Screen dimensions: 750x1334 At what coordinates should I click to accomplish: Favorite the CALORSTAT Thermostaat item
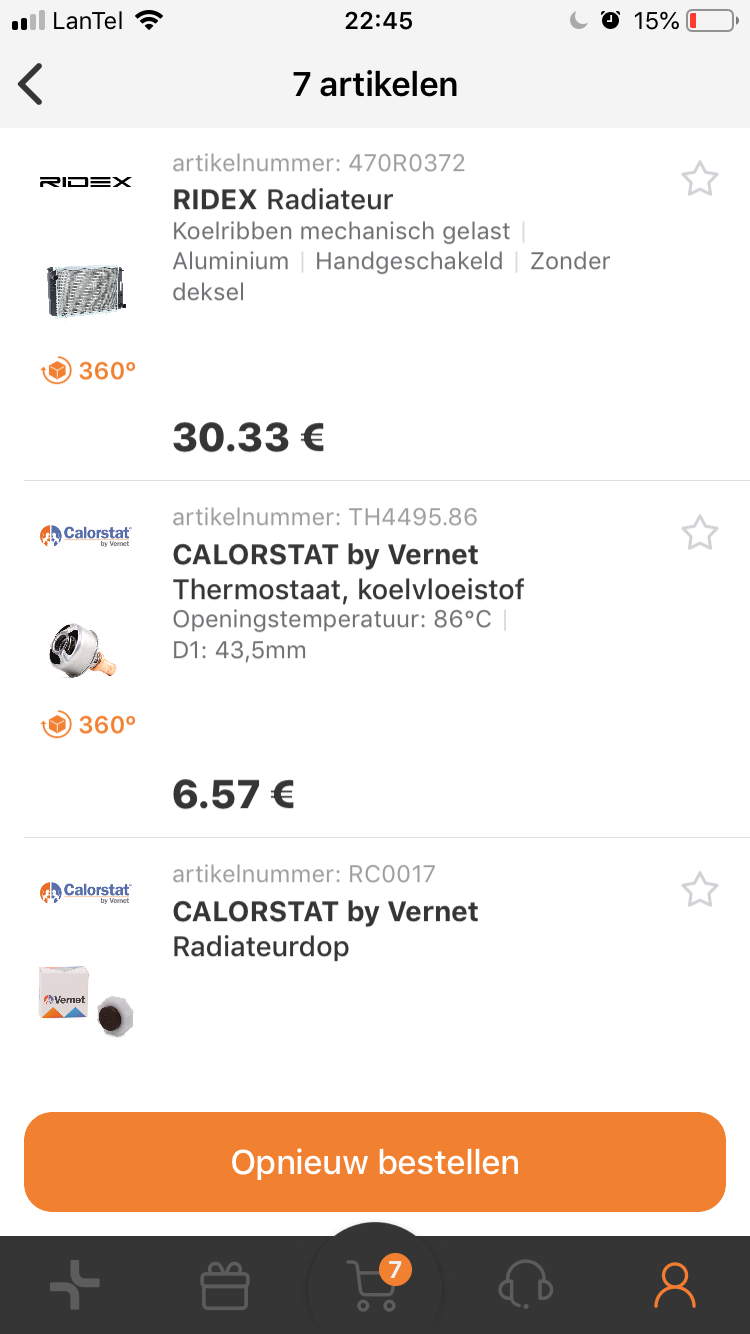coord(699,534)
